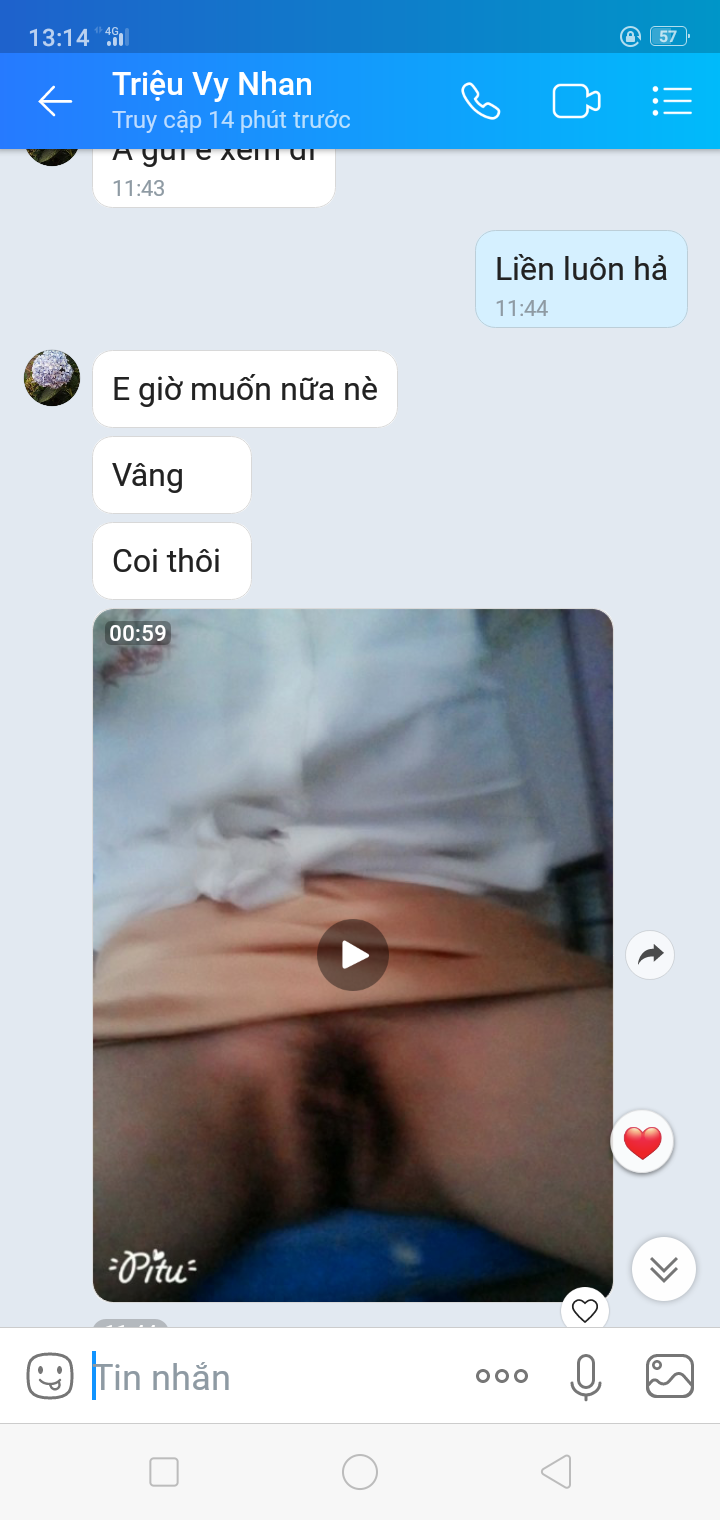Open more attachment options

(x=502, y=1376)
